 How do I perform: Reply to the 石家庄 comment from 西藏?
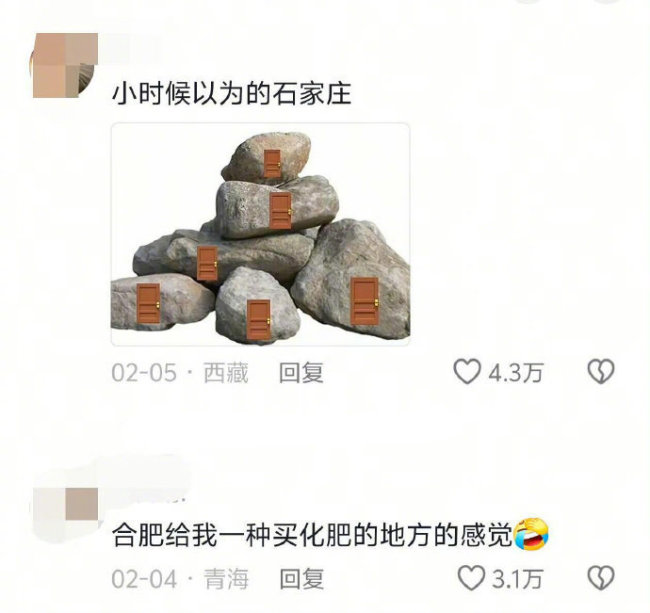click(301, 374)
